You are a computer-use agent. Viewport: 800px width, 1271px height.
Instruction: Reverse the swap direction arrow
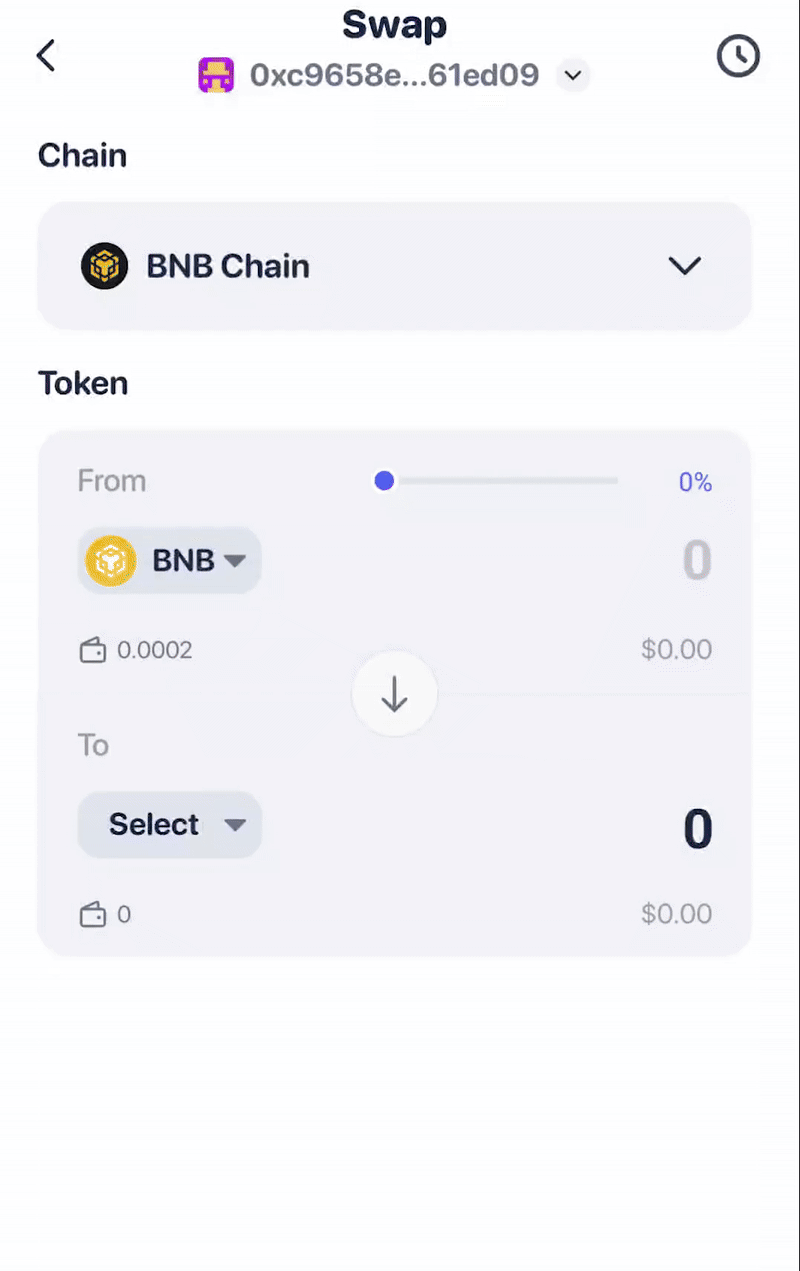click(x=394, y=694)
